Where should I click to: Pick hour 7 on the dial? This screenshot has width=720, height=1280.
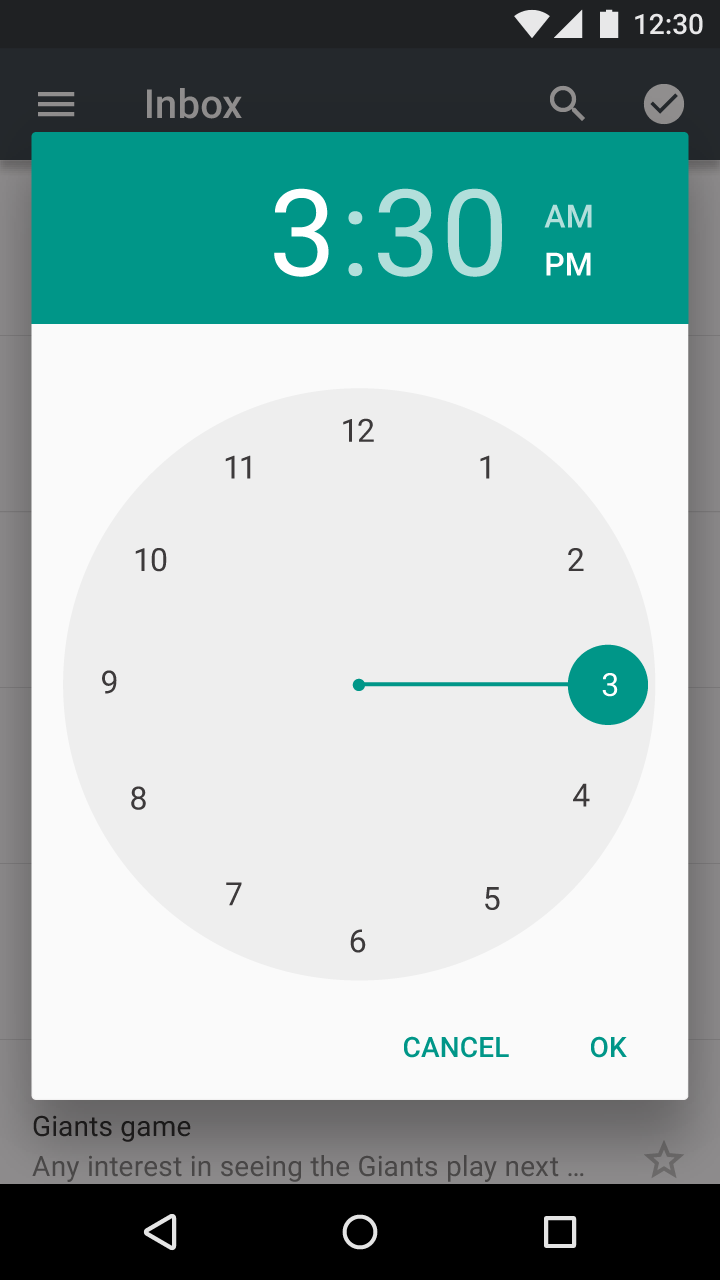pos(234,894)
